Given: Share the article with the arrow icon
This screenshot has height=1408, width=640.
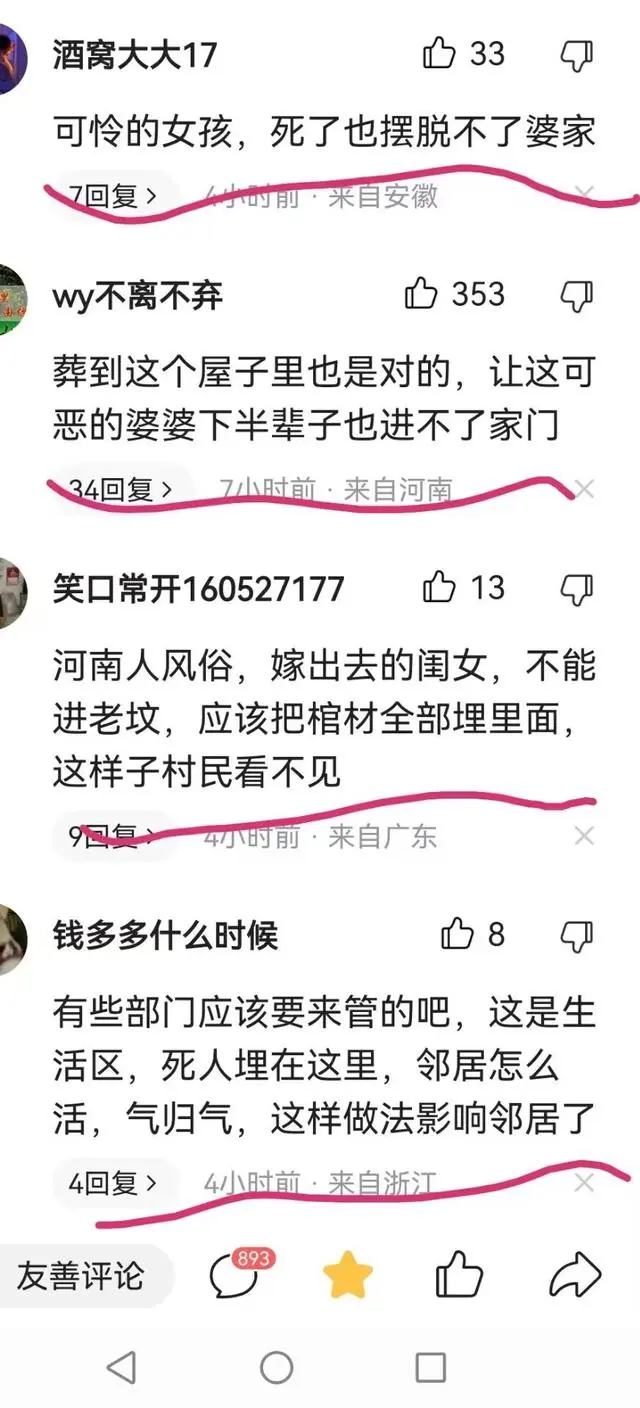Looking at the screenshot, I should tap(575, 1277).
